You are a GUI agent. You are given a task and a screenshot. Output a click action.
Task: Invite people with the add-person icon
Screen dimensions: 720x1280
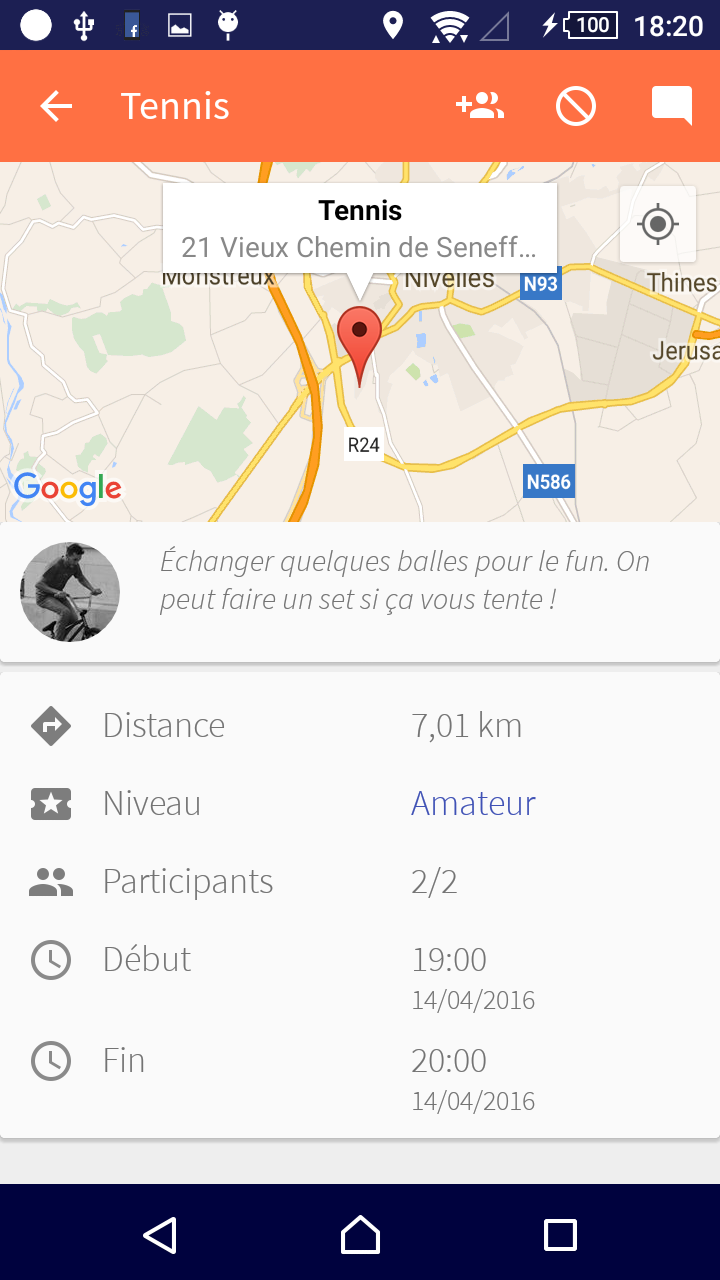480,106
